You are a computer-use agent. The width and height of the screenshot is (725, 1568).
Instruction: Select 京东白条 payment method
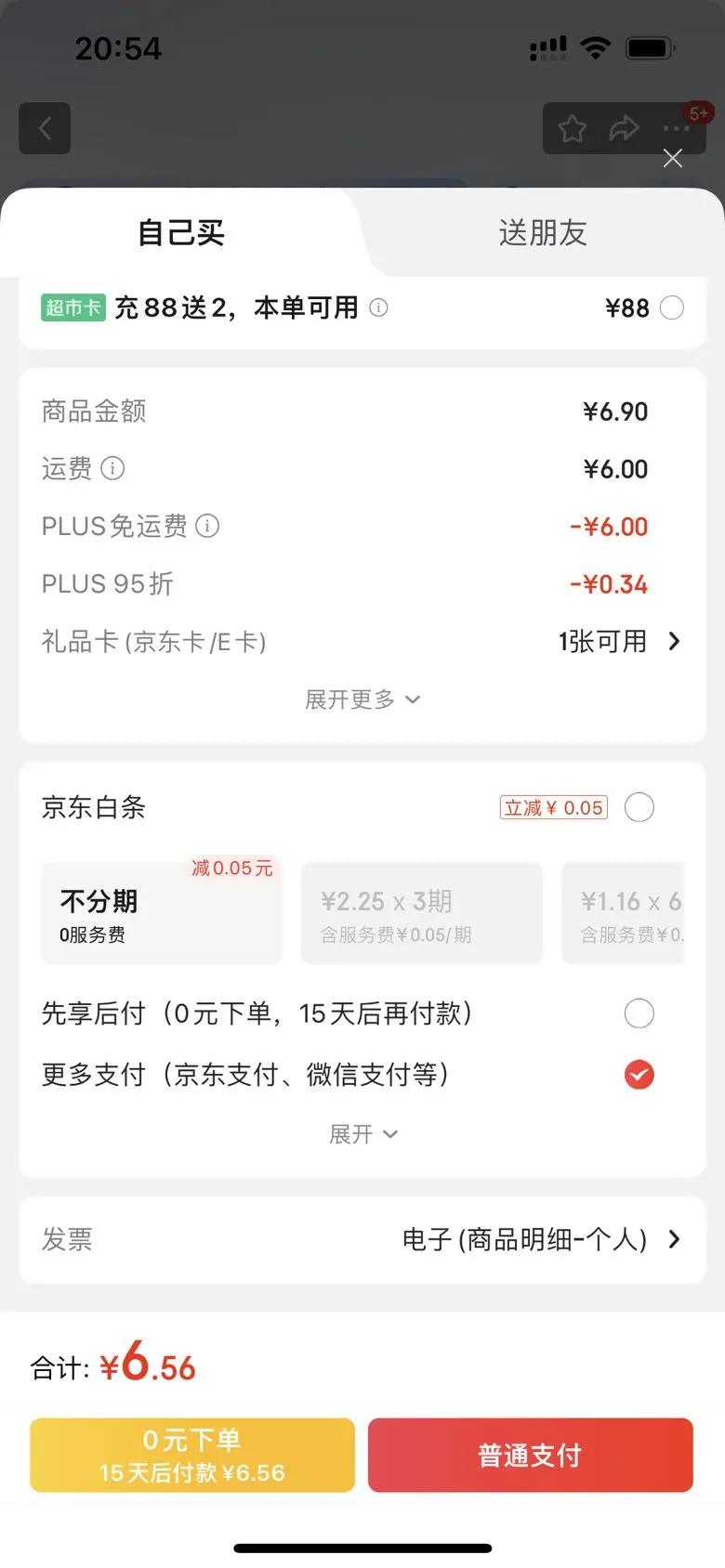(639, 807)
